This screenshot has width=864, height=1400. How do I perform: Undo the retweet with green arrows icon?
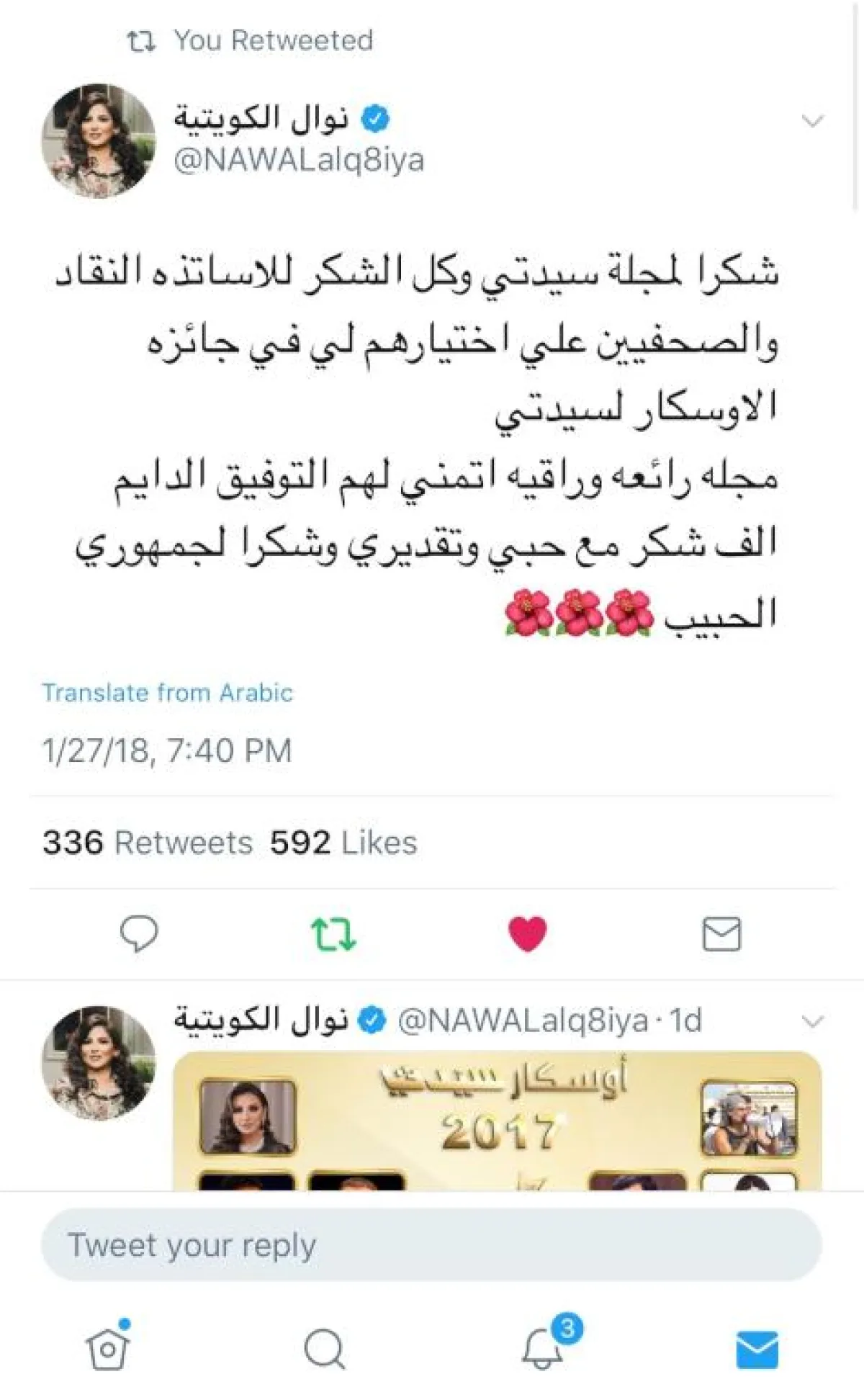point(333,933)
